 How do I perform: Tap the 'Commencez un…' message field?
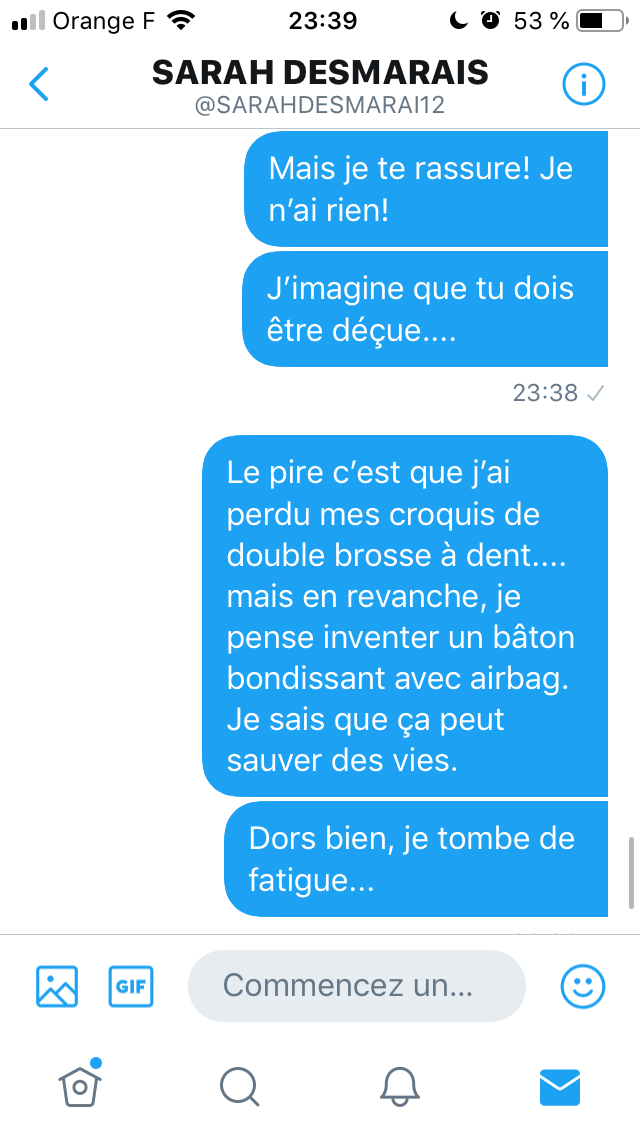coord(356,986)
